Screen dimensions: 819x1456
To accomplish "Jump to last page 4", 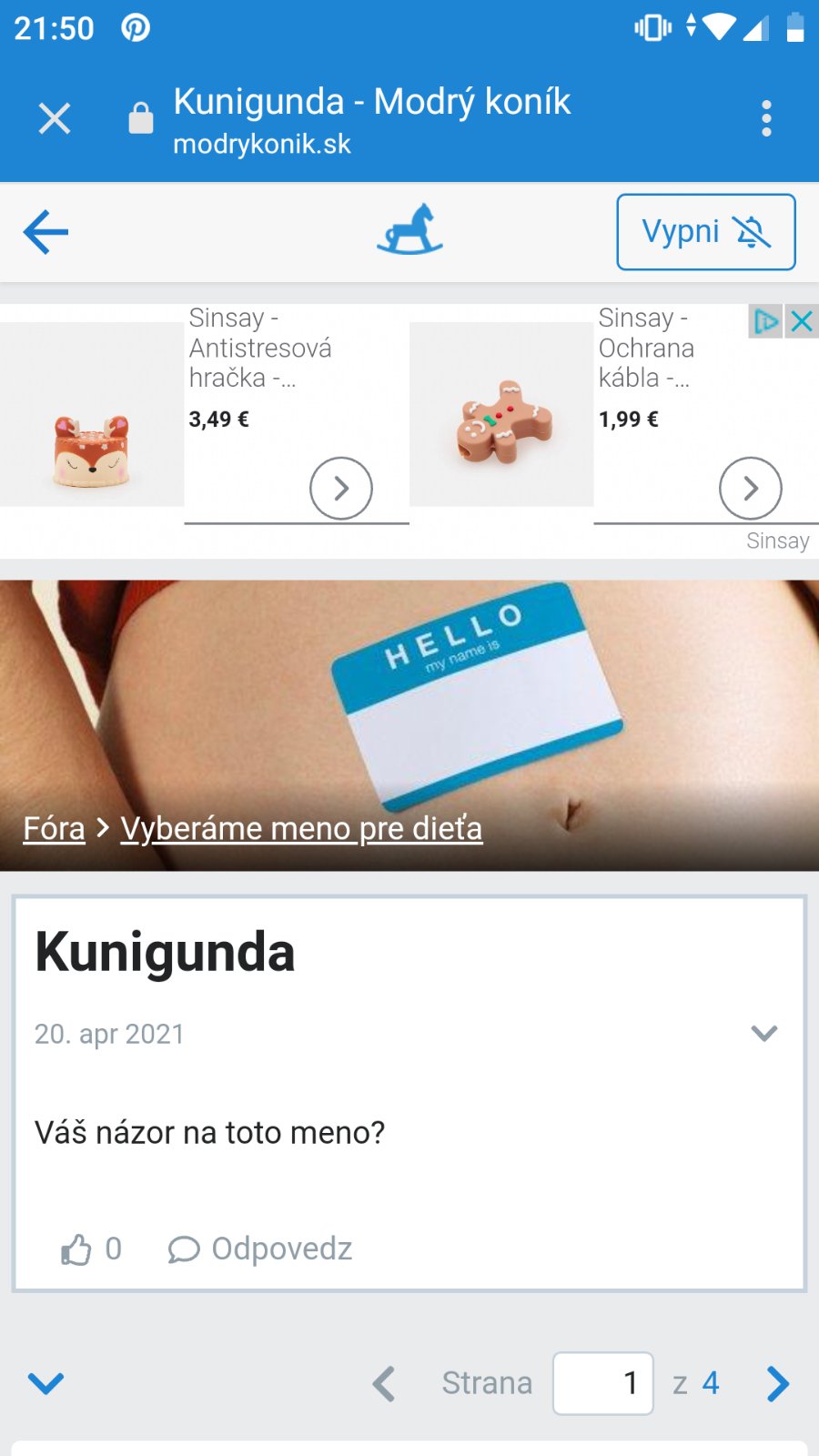I will [710, 1383].
